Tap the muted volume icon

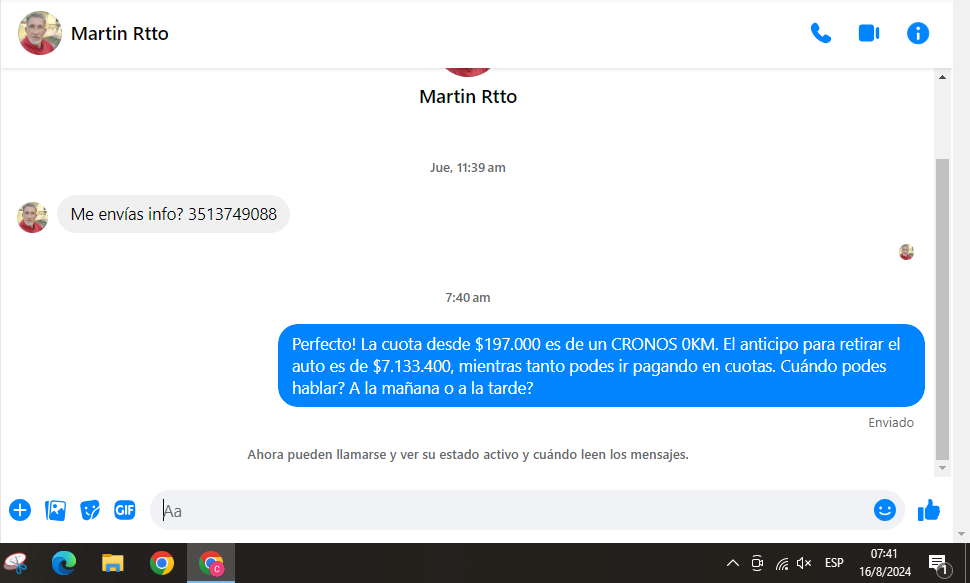(x=804, y=563)
